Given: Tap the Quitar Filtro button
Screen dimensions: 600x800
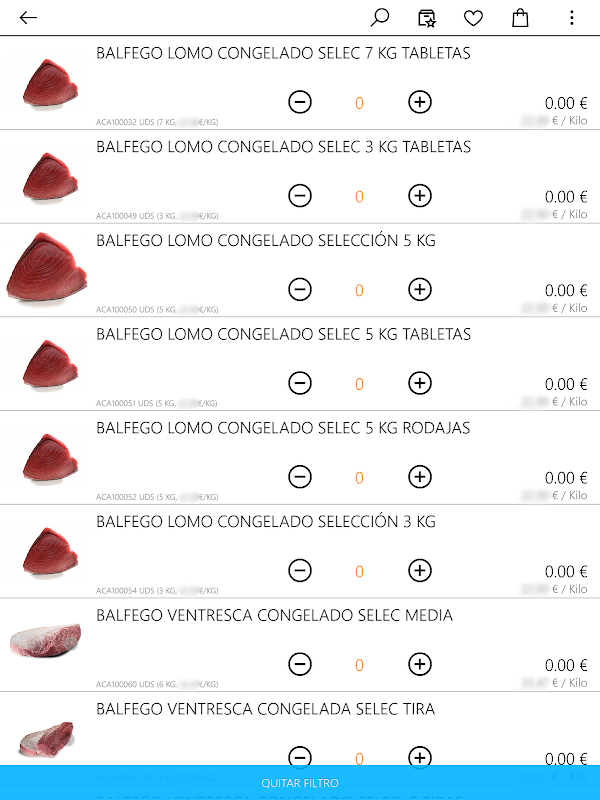Looking at the screenshot, I should [x=300, y=783].
